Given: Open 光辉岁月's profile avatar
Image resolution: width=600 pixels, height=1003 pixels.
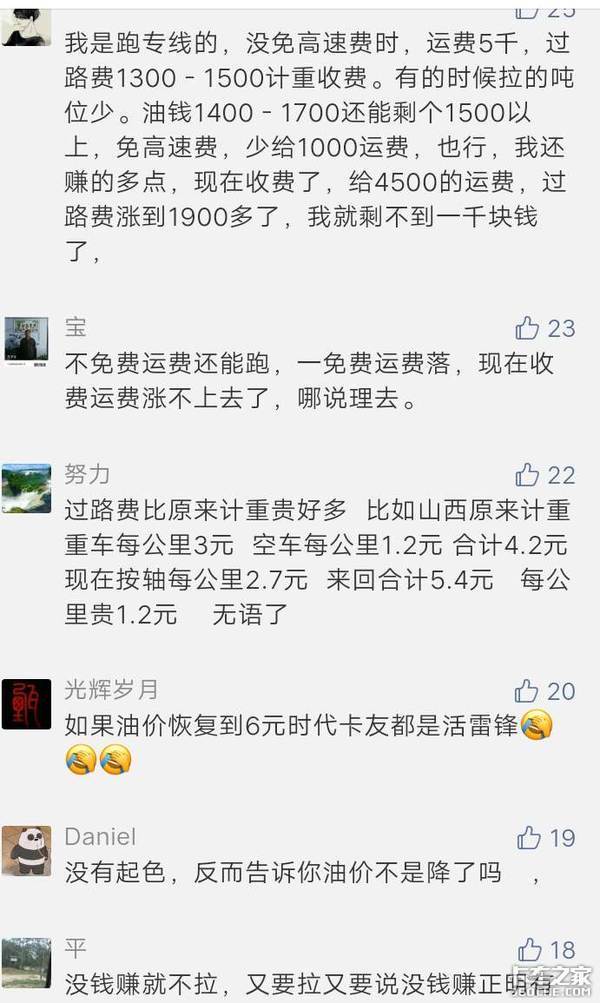Looking at the screenshot, I should tap(26, 704).
